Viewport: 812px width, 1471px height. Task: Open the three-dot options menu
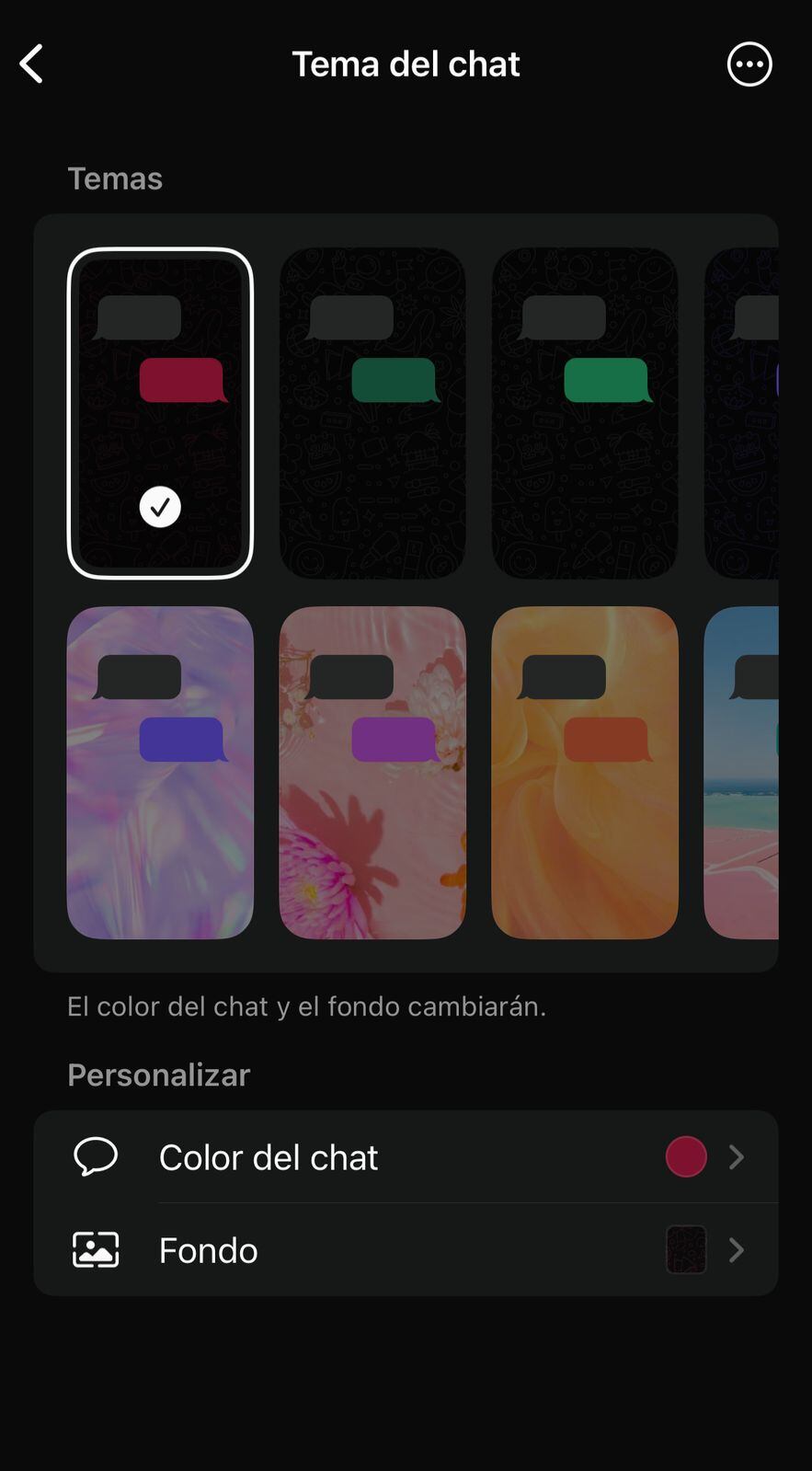click(749, 63)
